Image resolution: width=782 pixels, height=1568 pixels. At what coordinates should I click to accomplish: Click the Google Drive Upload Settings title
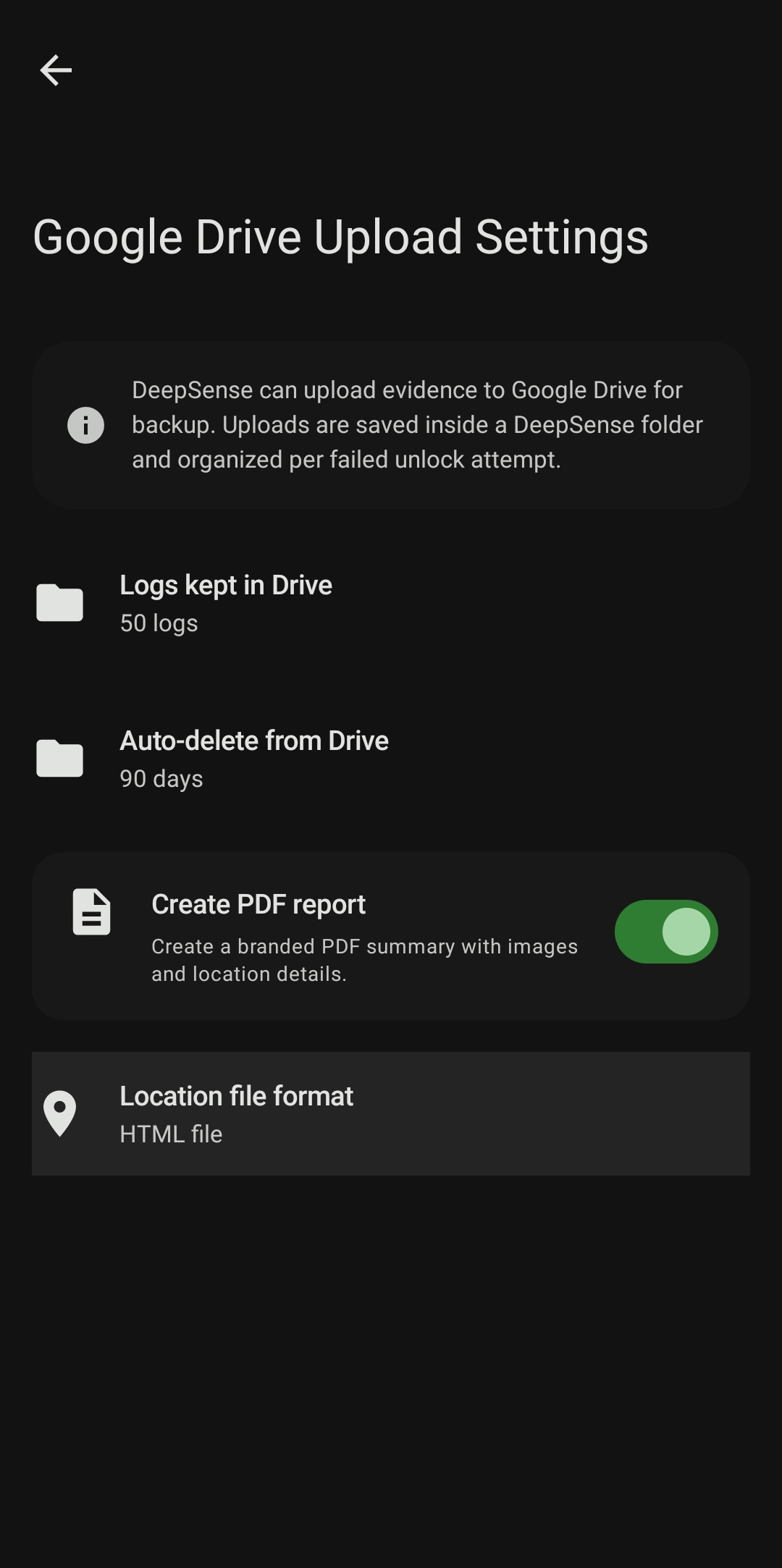coord(340,237)
